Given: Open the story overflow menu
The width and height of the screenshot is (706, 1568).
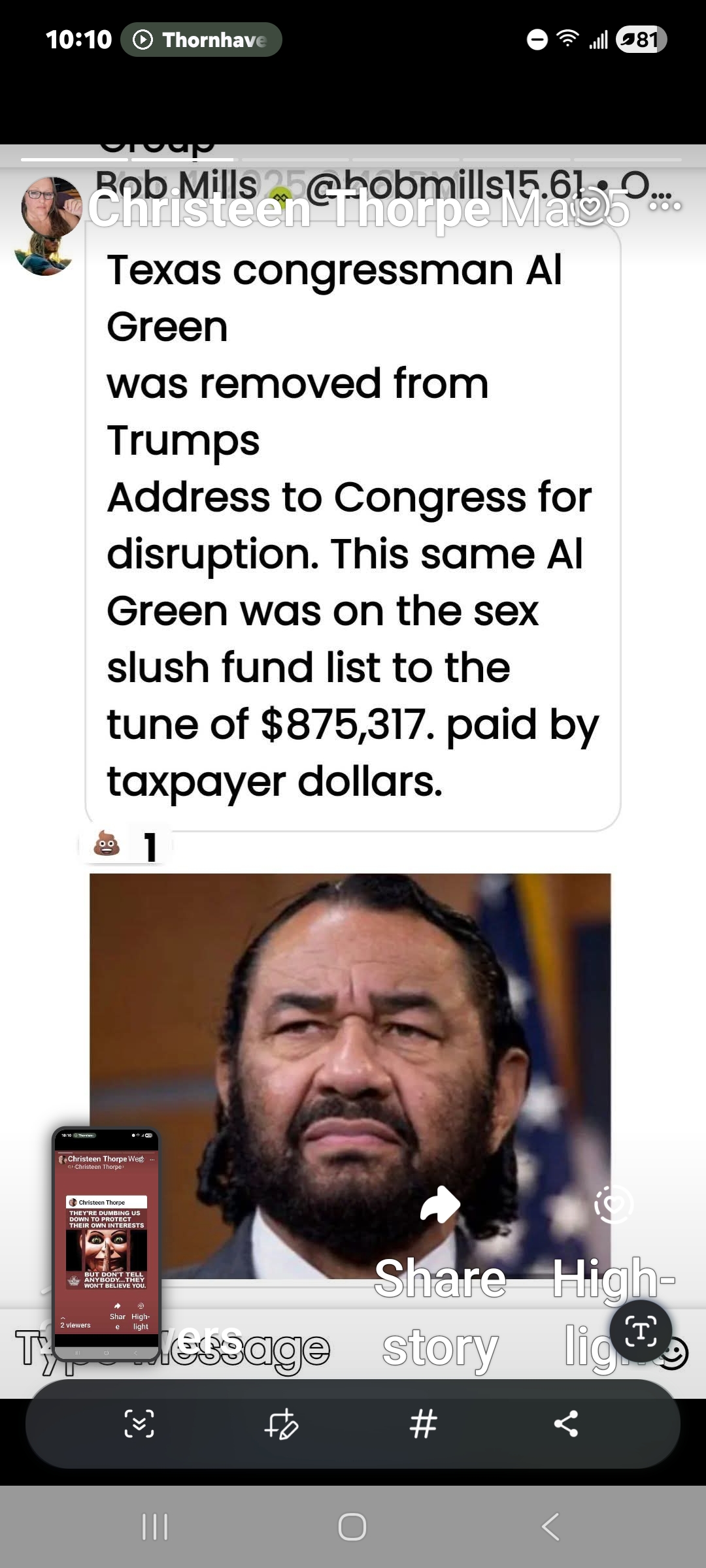Looking at the screenshot, I should (665, 206).
